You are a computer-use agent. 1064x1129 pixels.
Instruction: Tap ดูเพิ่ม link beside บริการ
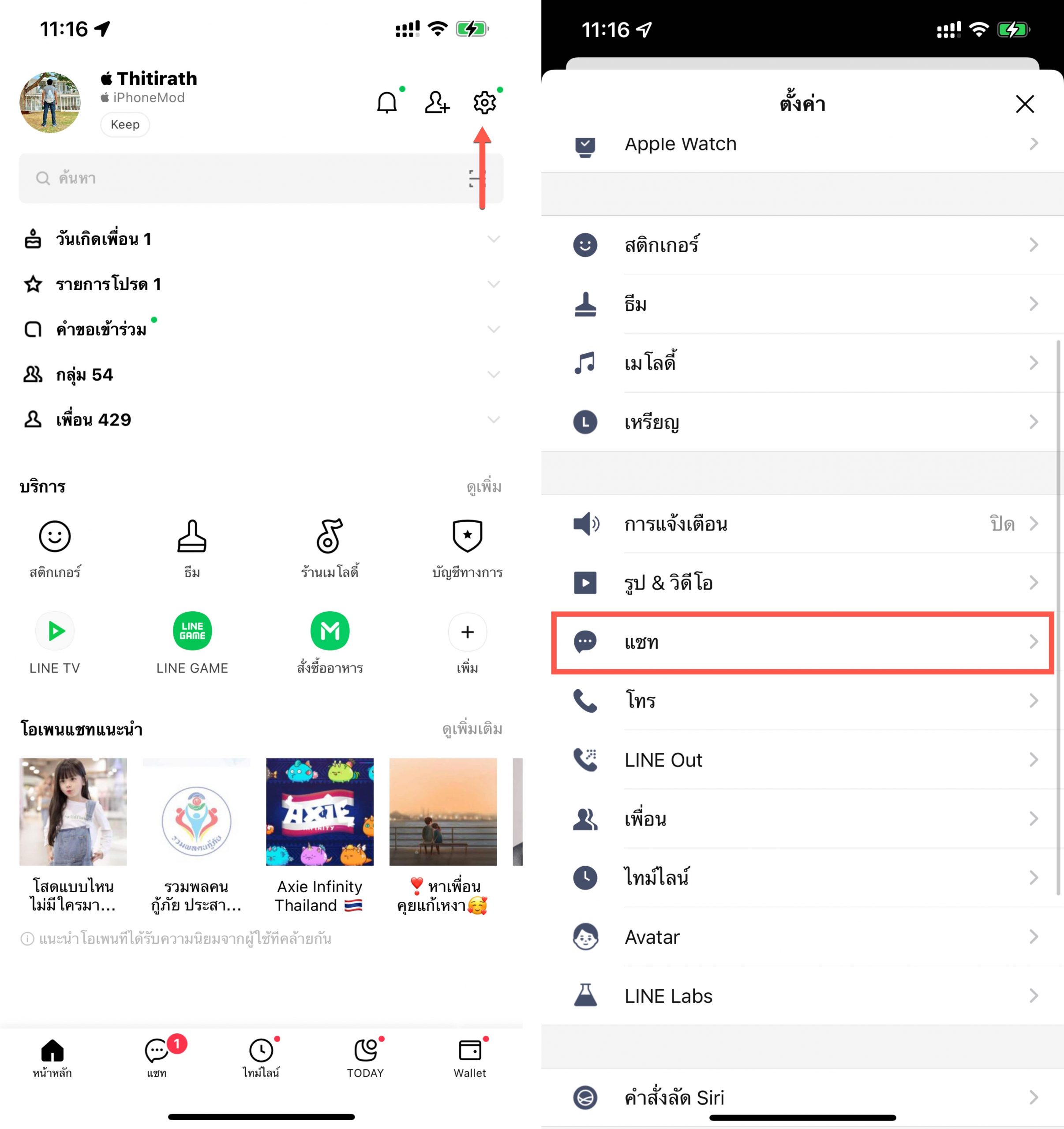click(x=484, y=487)
